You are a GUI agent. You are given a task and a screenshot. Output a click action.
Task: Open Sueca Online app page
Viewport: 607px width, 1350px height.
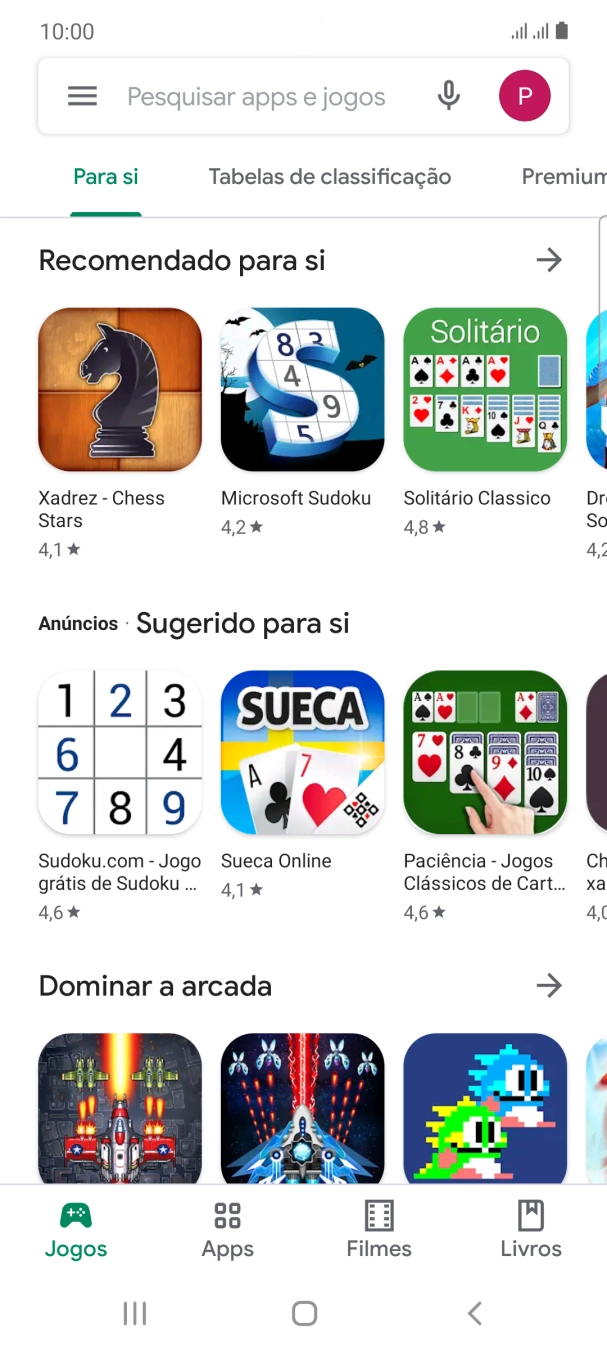[302, 753]
